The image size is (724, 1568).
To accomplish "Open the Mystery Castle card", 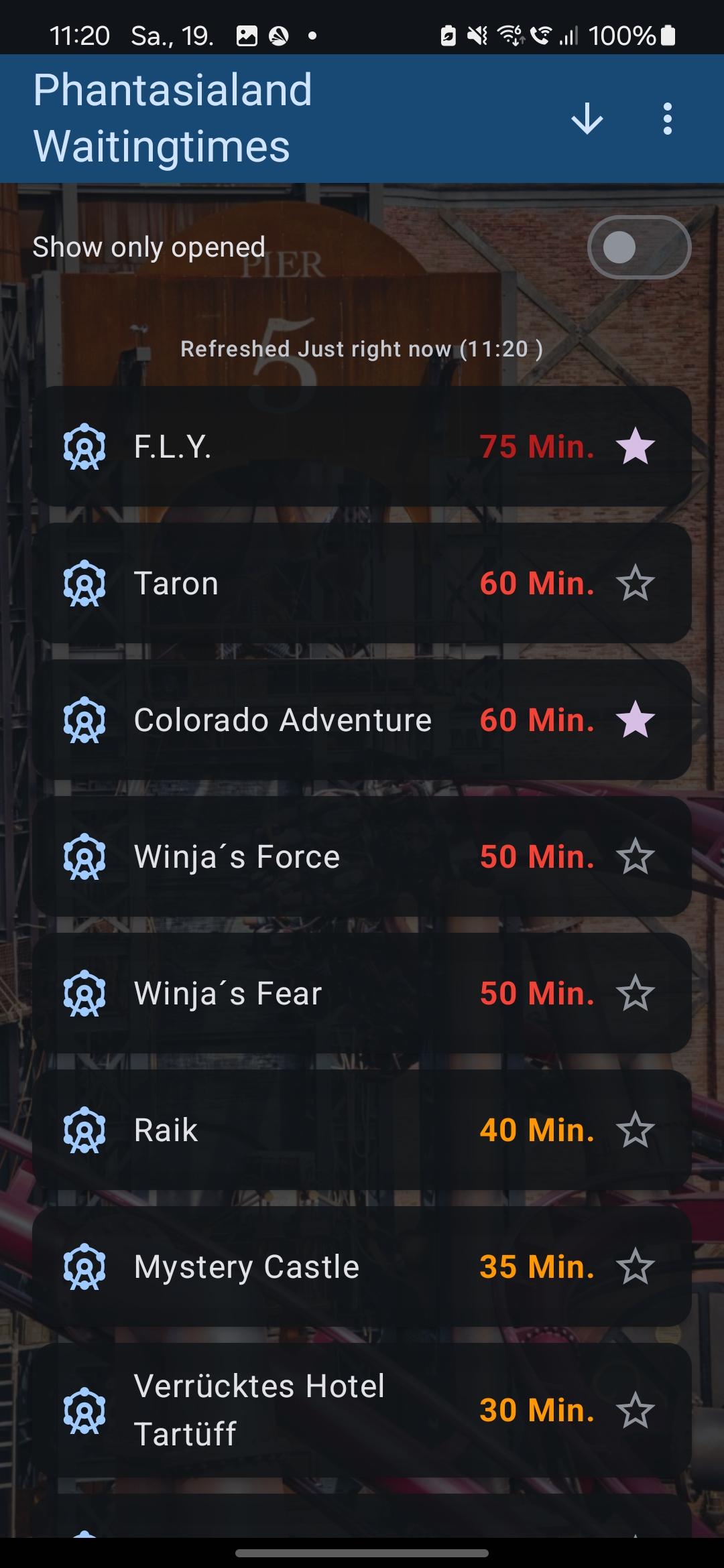I will point(302,1267).
